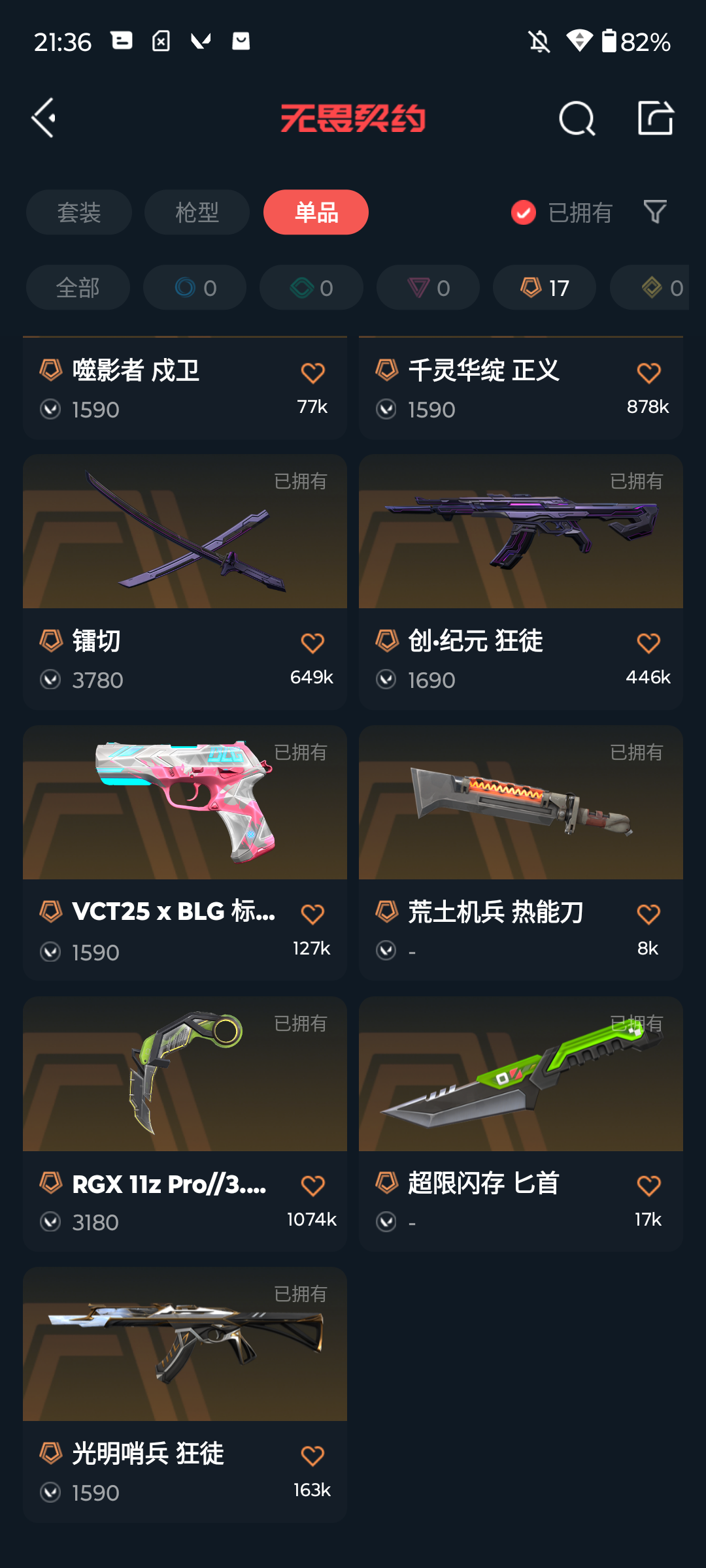
Task: Switch to the 枪型 tab
Action: pyautogui.click(x=197, y=212)
